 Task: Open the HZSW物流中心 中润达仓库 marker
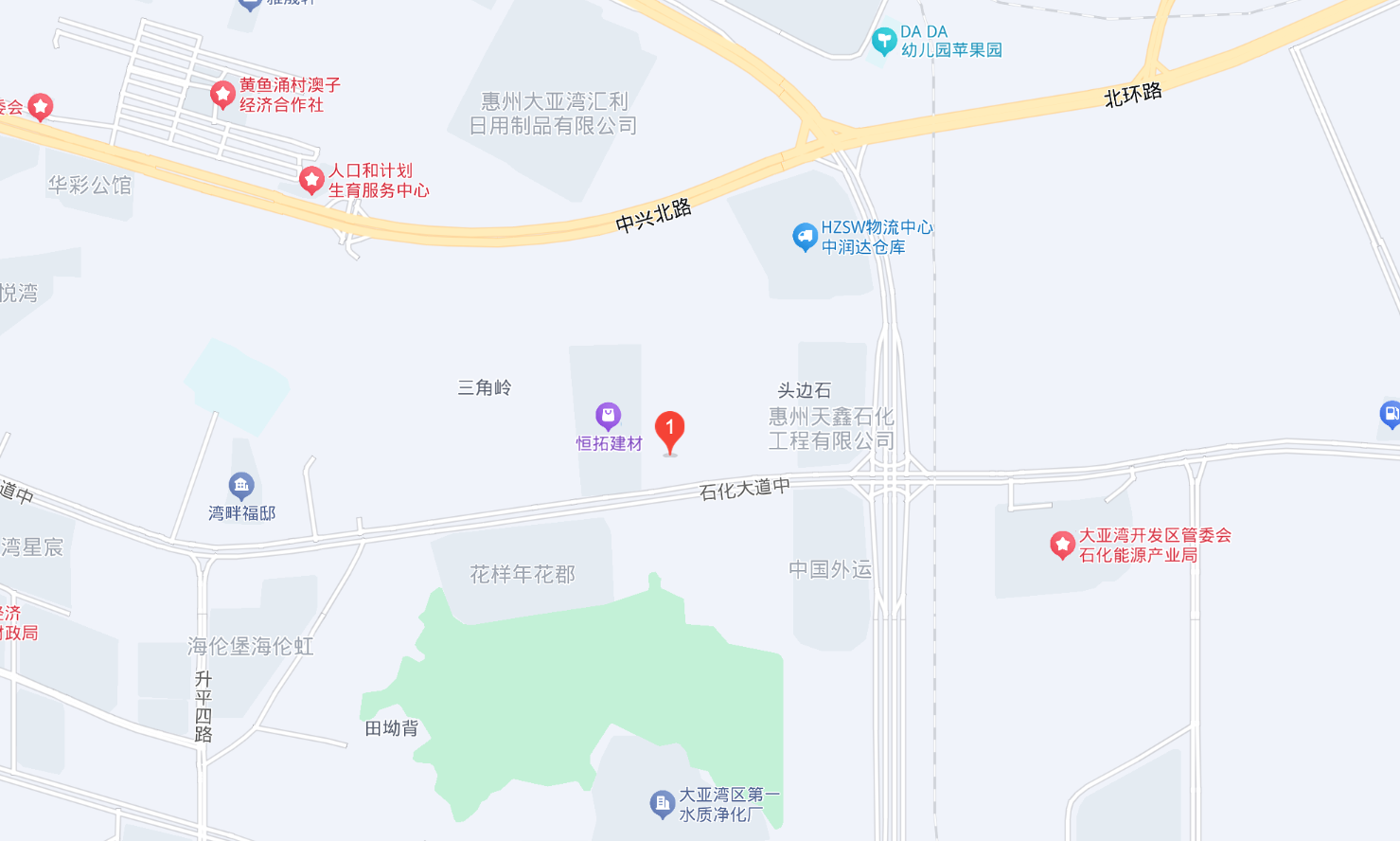coord(805,237)
